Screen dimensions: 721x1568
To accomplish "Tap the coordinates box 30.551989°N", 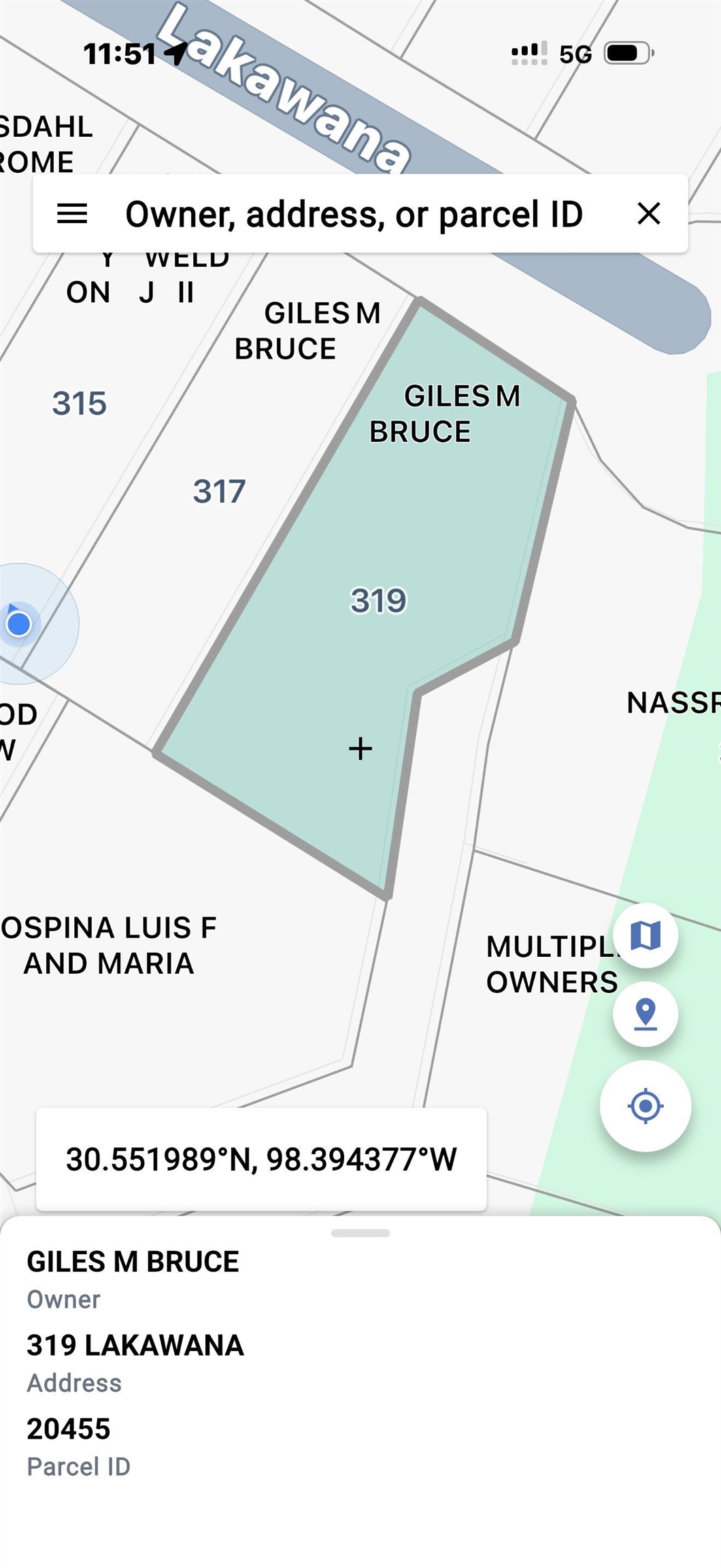I will coord(261,1159).
